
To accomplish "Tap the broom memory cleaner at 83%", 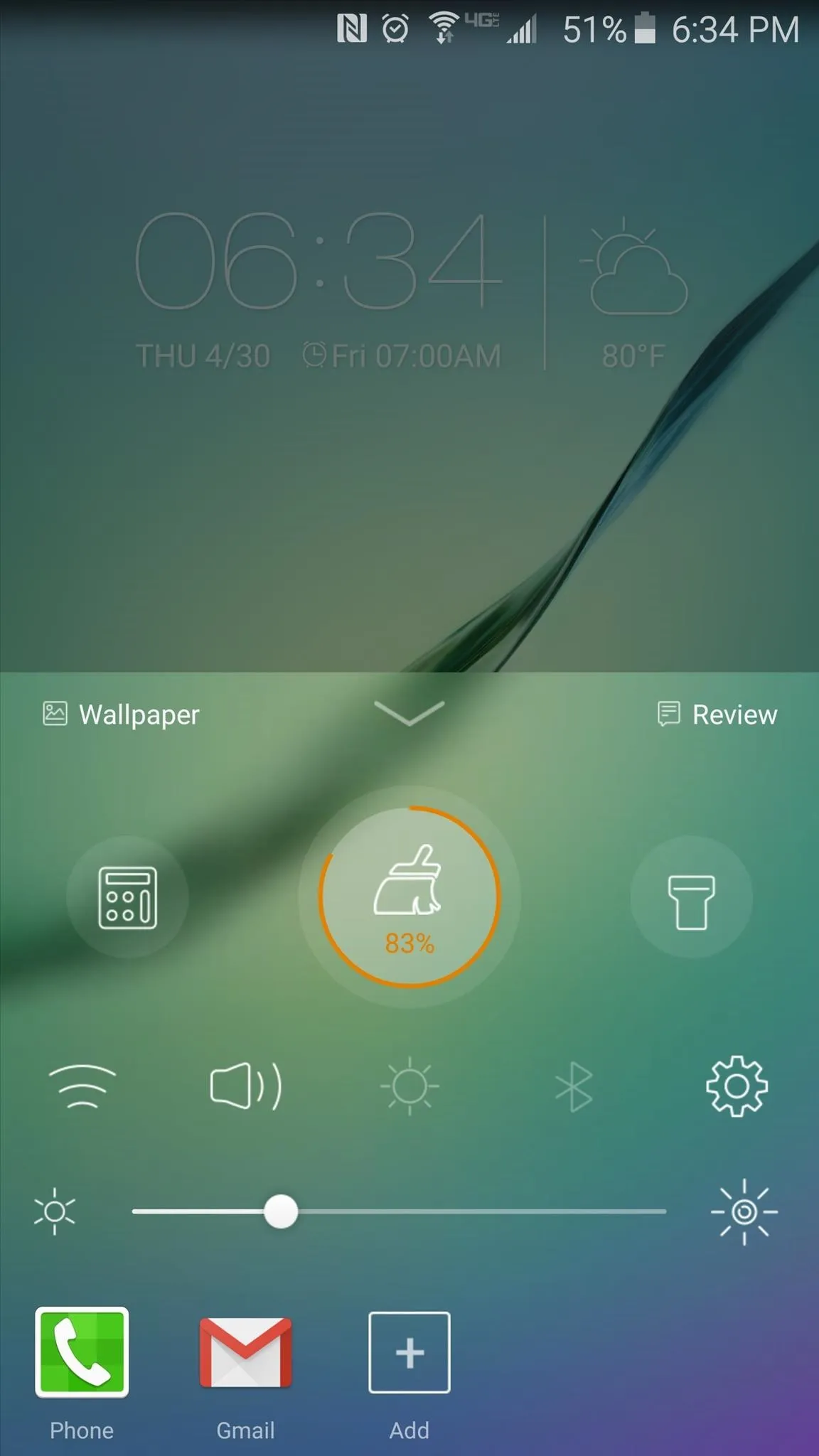I will (409, 897).
